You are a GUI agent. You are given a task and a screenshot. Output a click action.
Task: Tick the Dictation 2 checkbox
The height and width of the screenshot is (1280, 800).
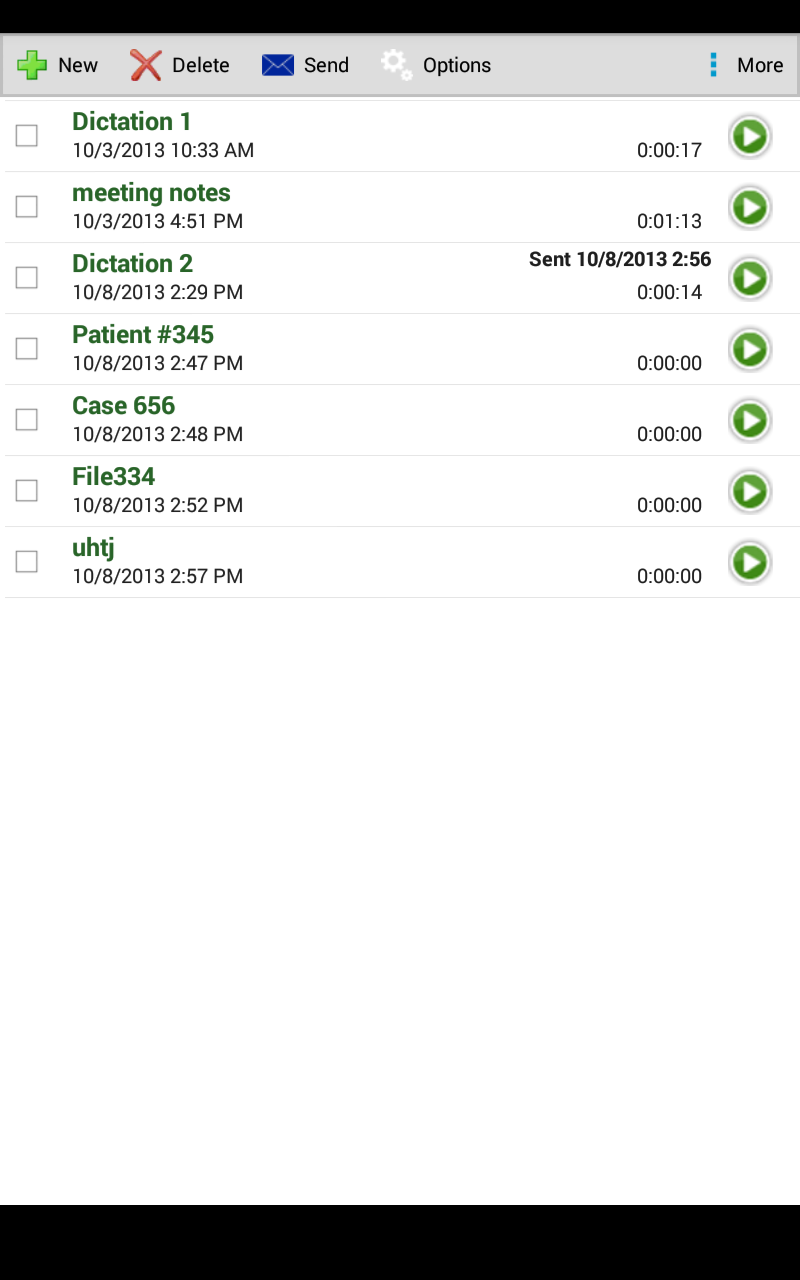pos(27,278)
